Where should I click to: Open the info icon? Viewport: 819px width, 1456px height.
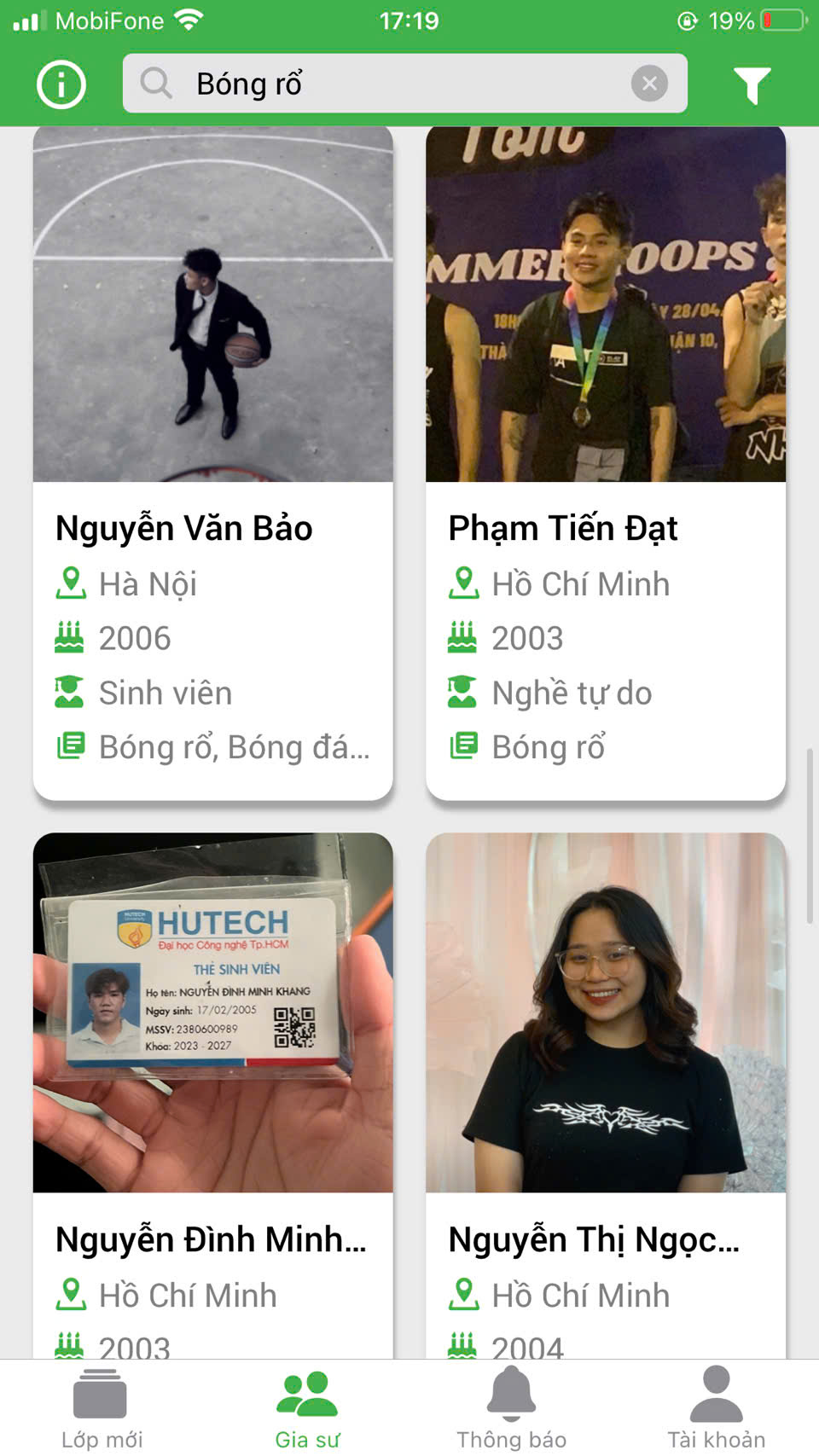[61, 84]
